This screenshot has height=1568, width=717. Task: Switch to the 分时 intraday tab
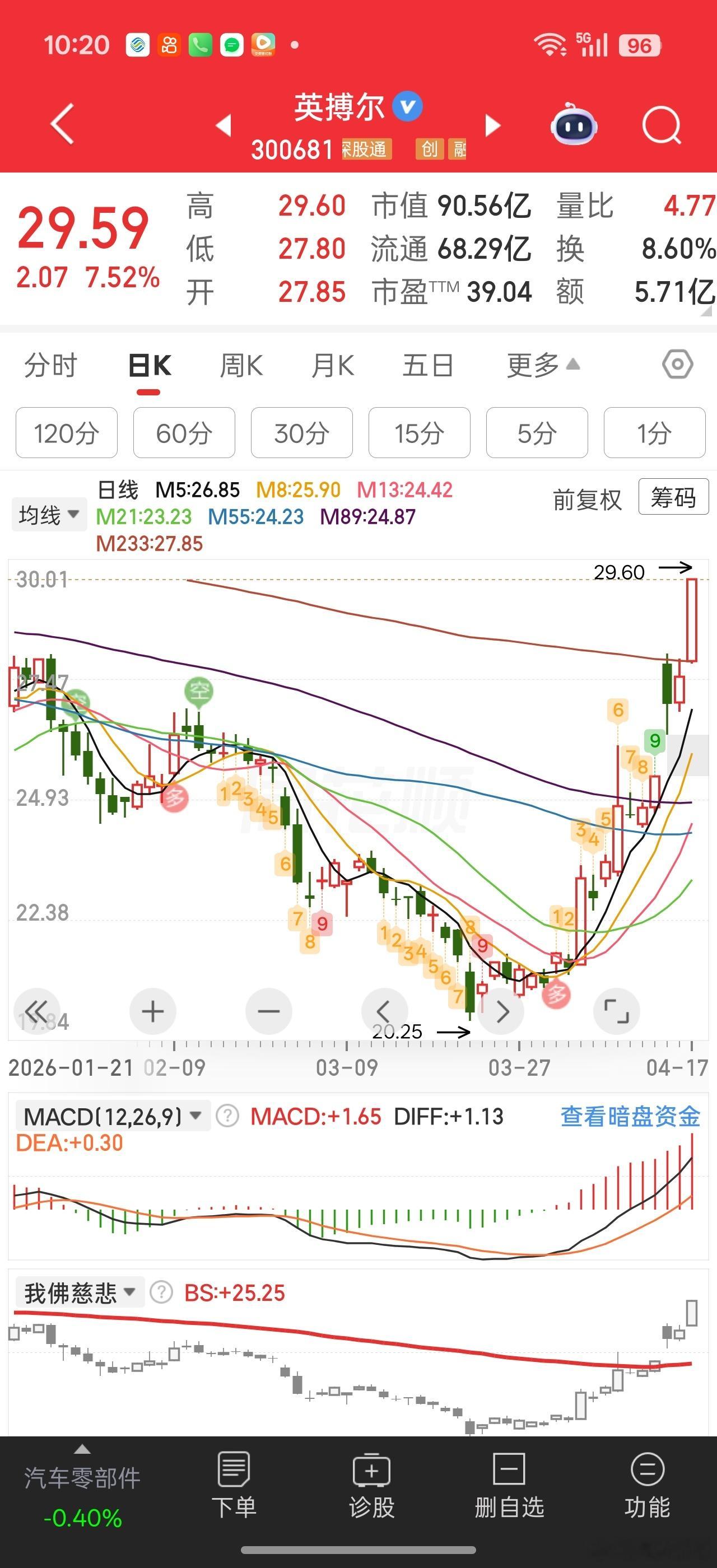coord(52,365)
